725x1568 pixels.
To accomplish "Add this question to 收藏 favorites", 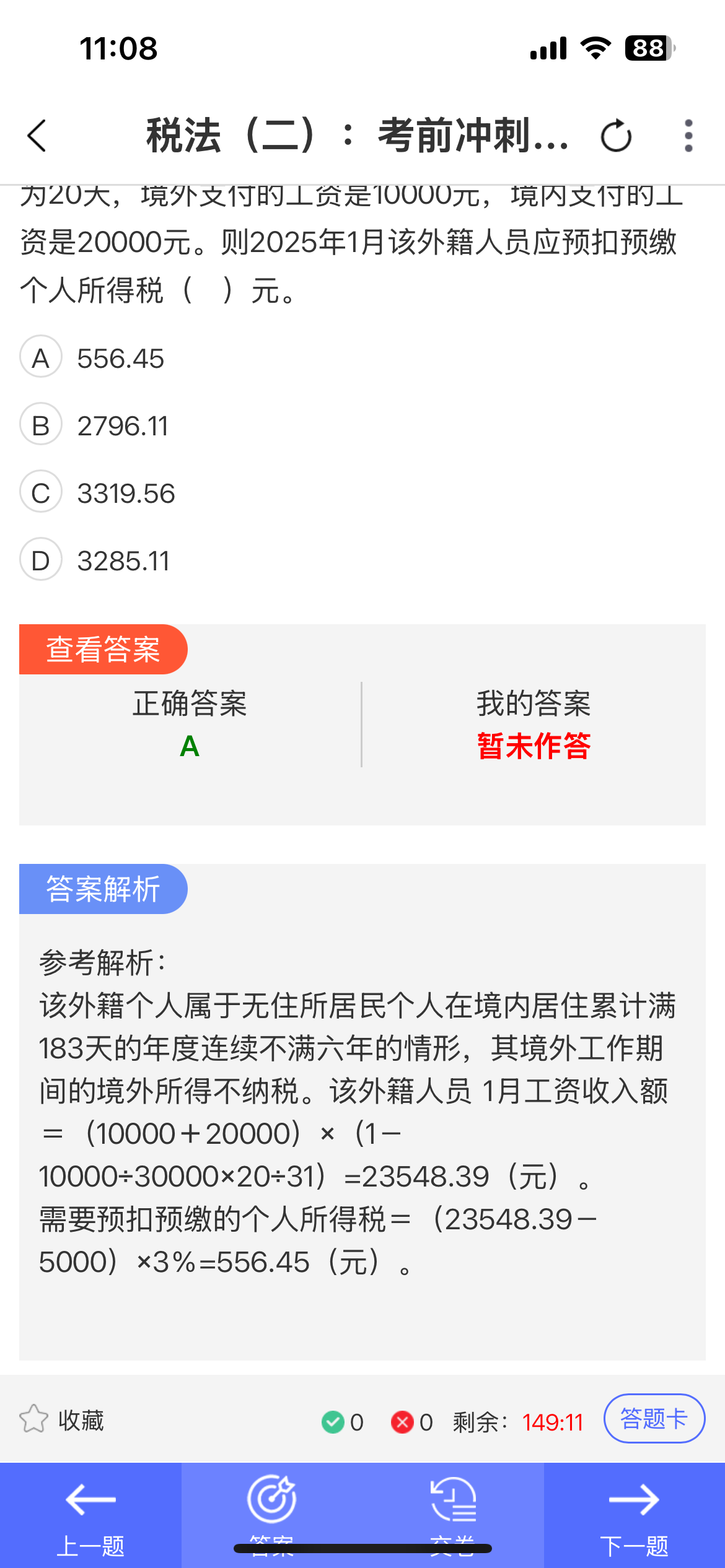I will coord(62,1420).
